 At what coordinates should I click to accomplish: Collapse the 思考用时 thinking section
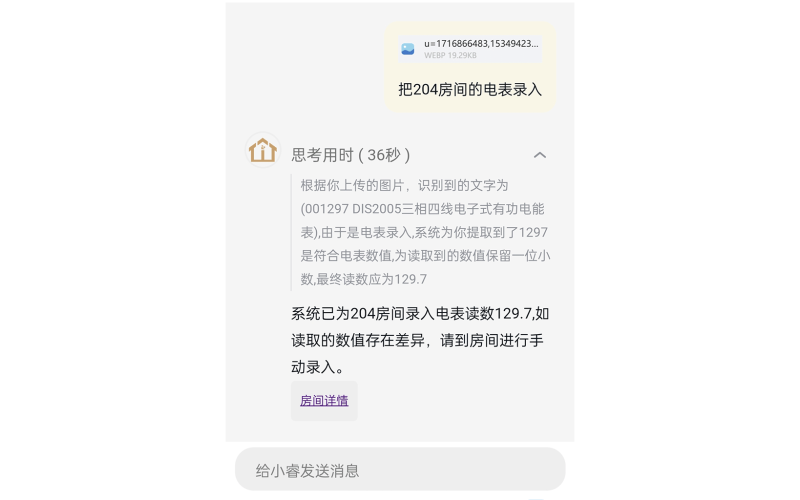tap(539, 155)
